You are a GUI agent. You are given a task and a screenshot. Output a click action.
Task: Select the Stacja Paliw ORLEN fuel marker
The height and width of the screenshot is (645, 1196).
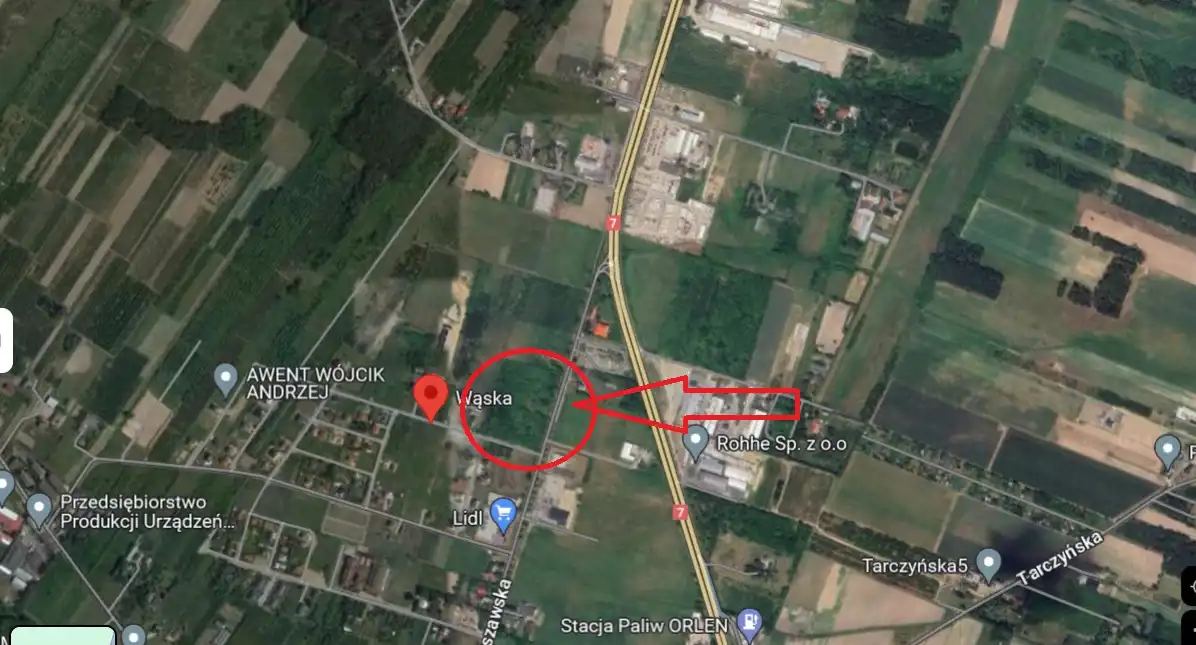[x=746, y=624]
